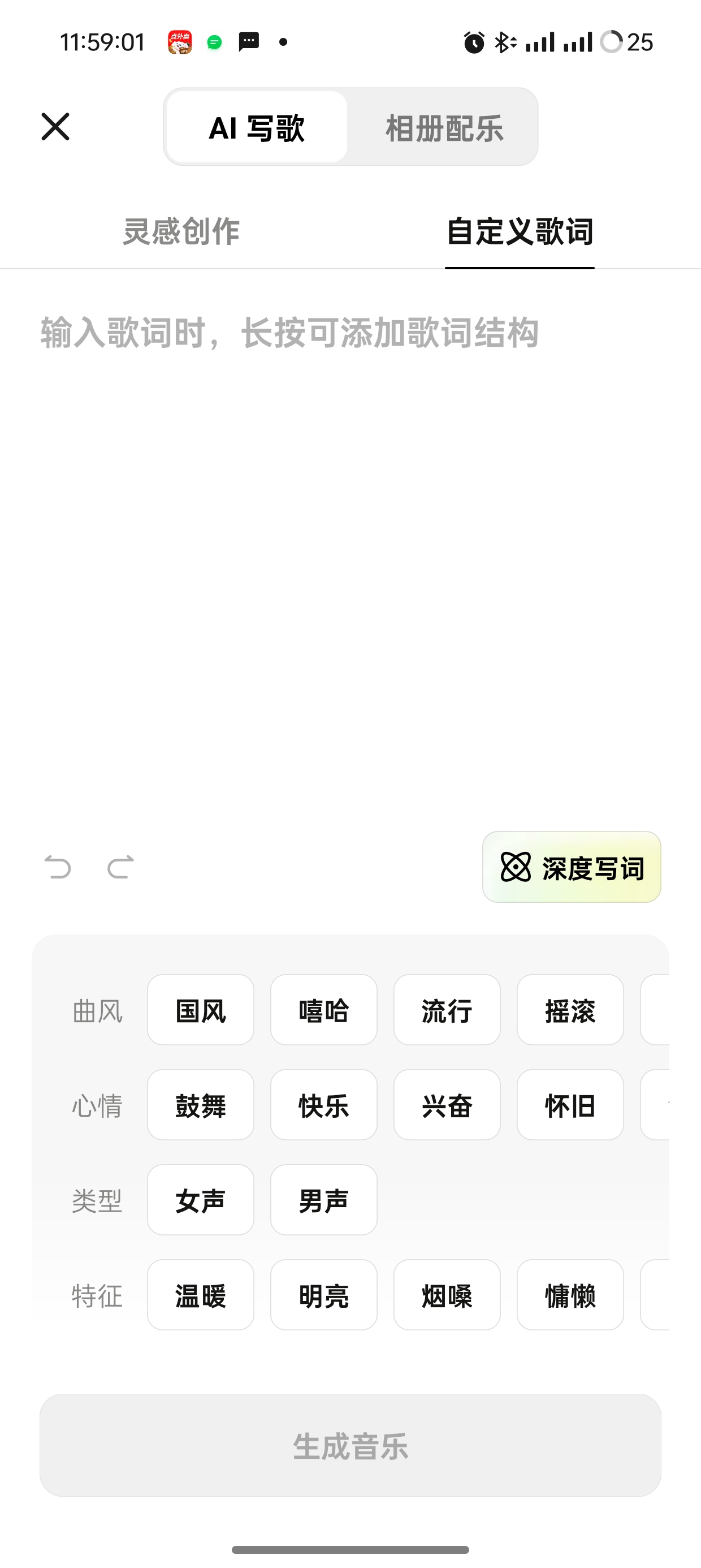The height and width of the screenshot is (1568, 701).
Task: Close the AI songwriting screen
Action: click(x=55, y=127)
